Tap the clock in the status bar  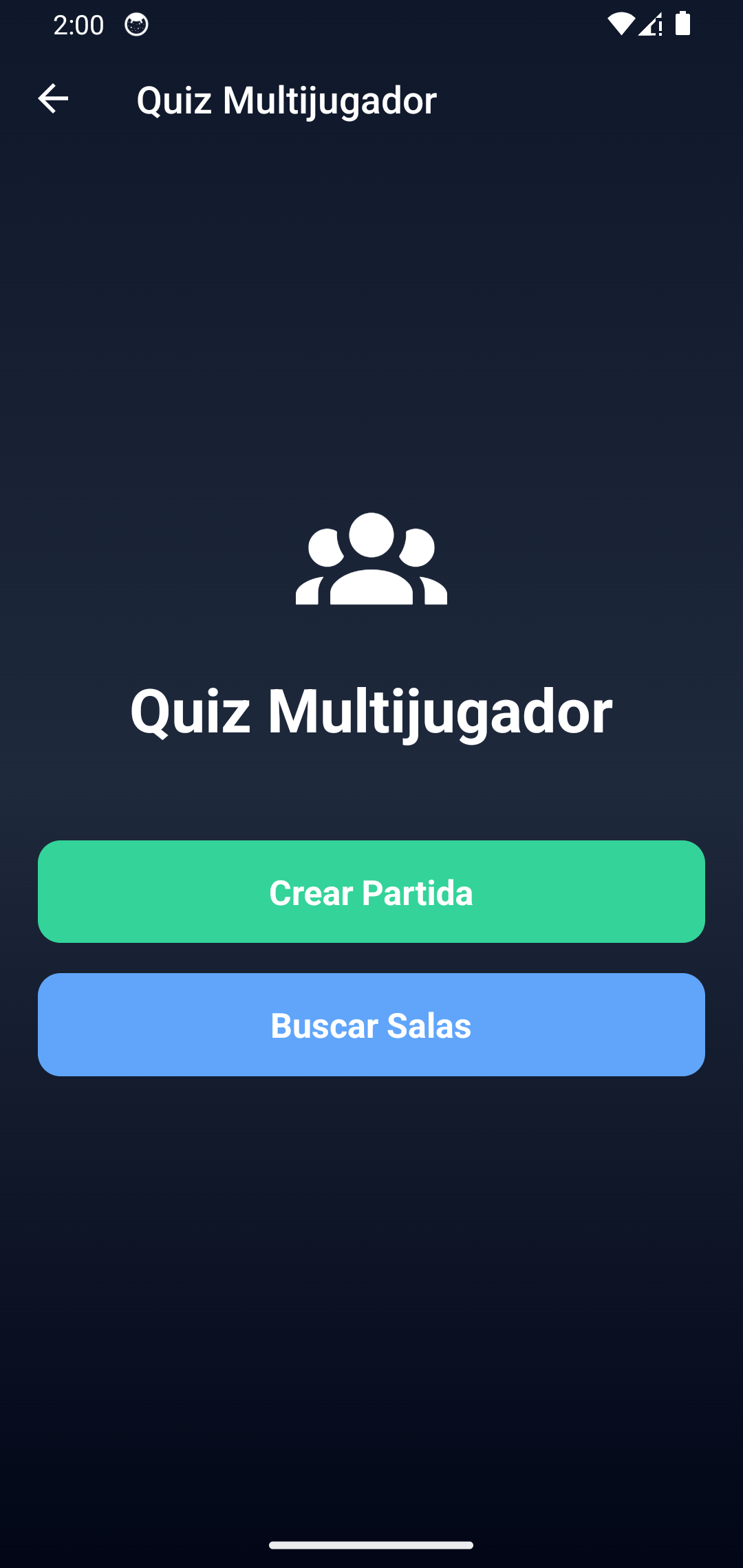click(x=78, y=25)
